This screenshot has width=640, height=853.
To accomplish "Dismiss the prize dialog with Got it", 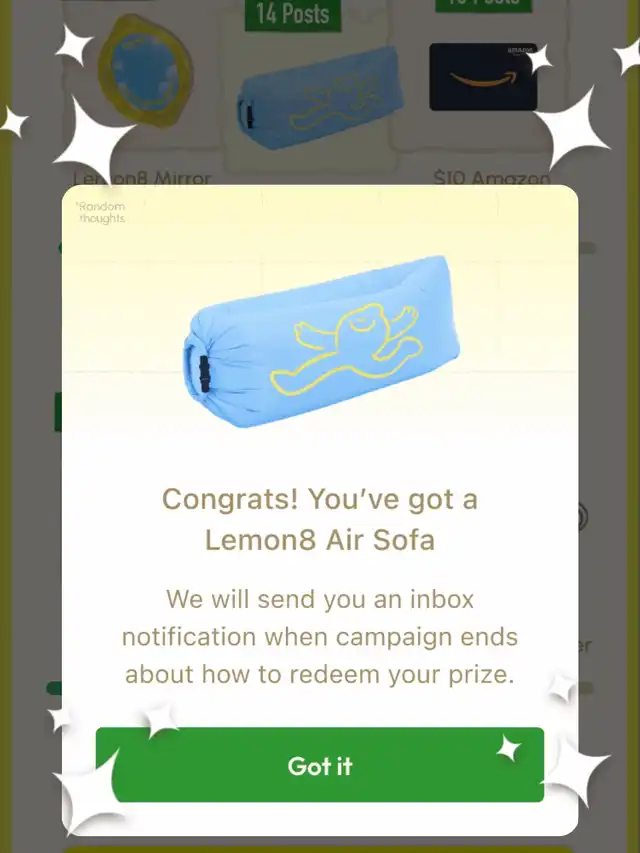I will coord(320,765).
